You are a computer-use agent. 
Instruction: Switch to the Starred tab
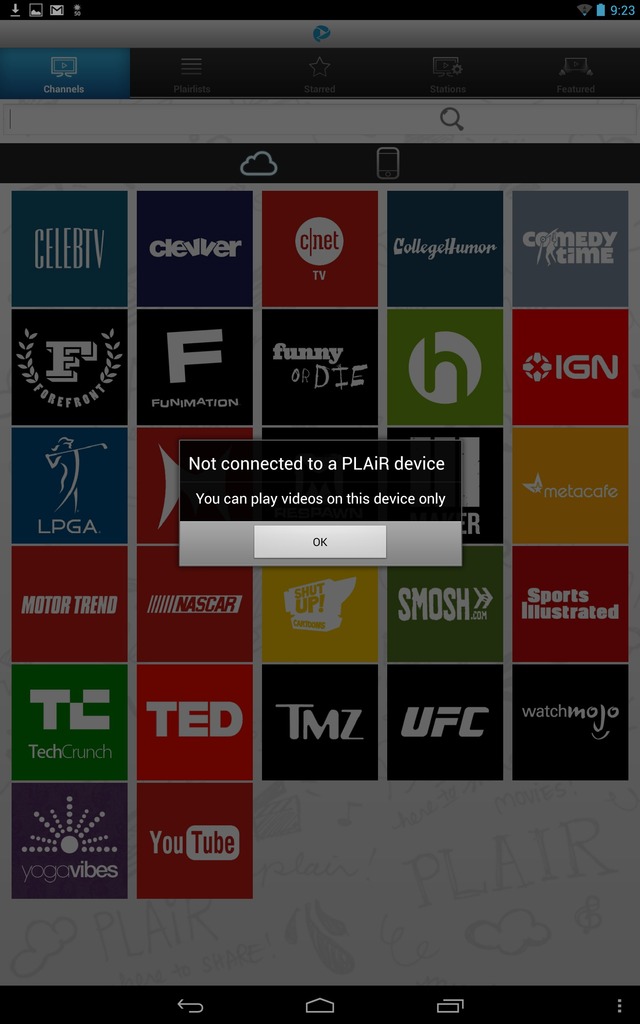pos(319,73)
